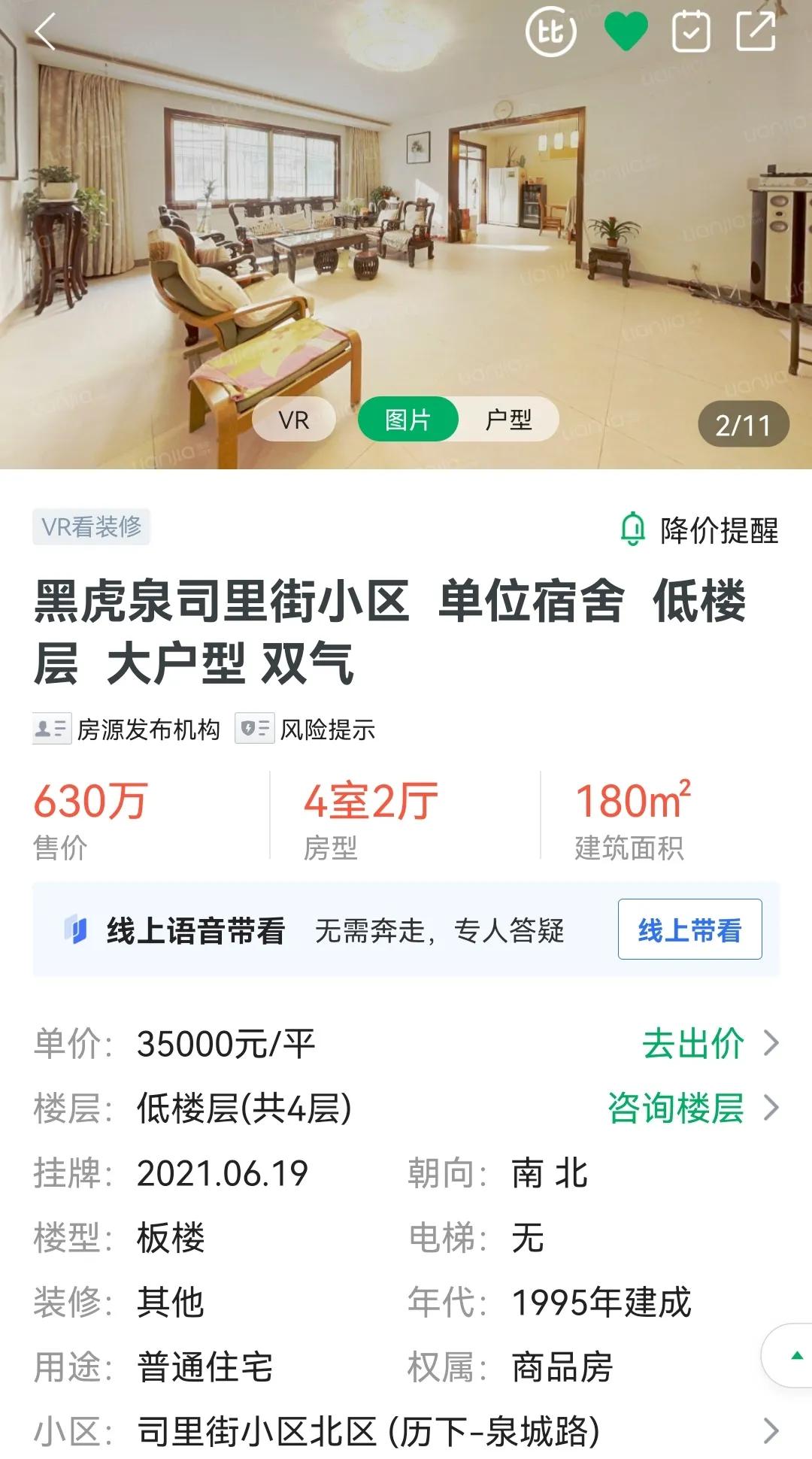Open the VR看装修 tag
812x1459 pixels.
tap(91, 526)
